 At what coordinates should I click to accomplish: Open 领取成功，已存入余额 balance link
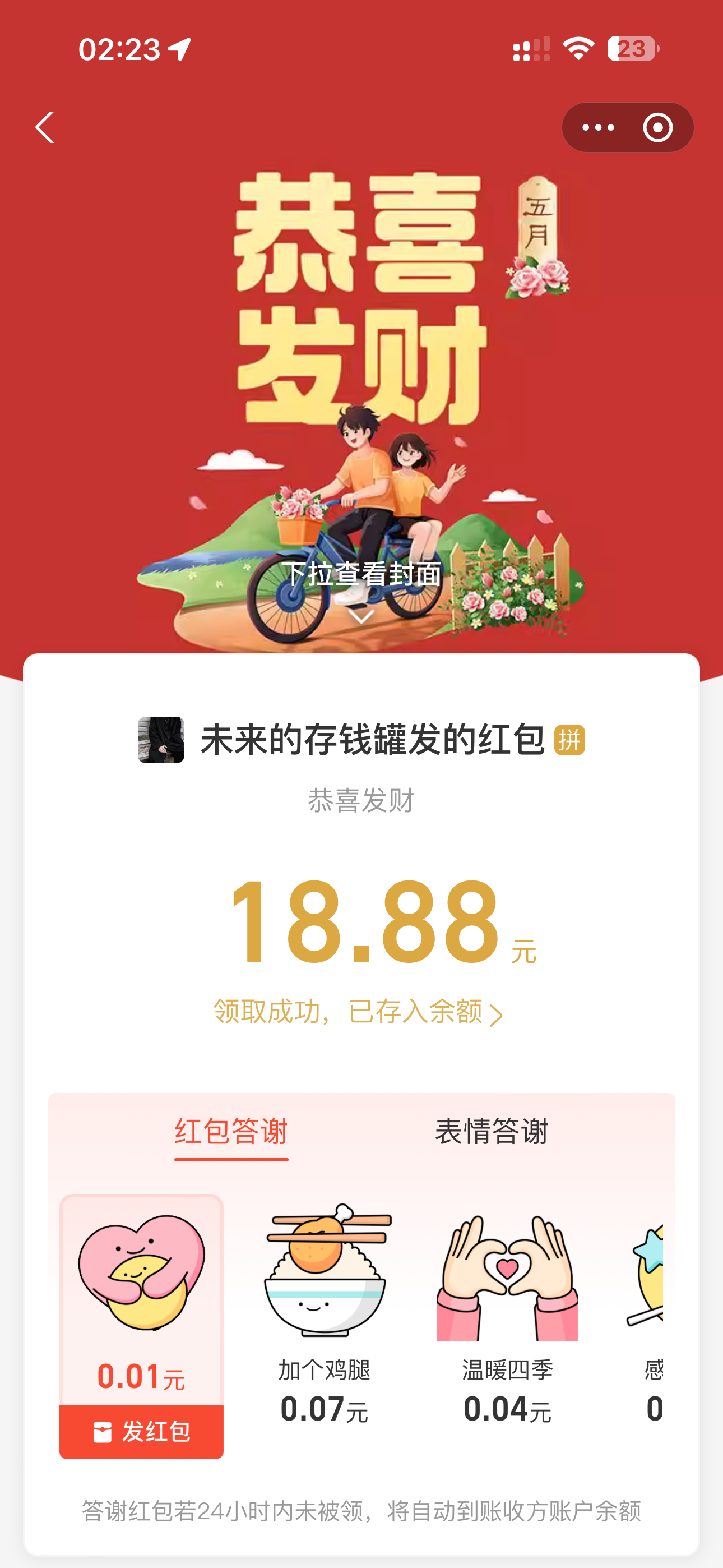(359, 1012)
